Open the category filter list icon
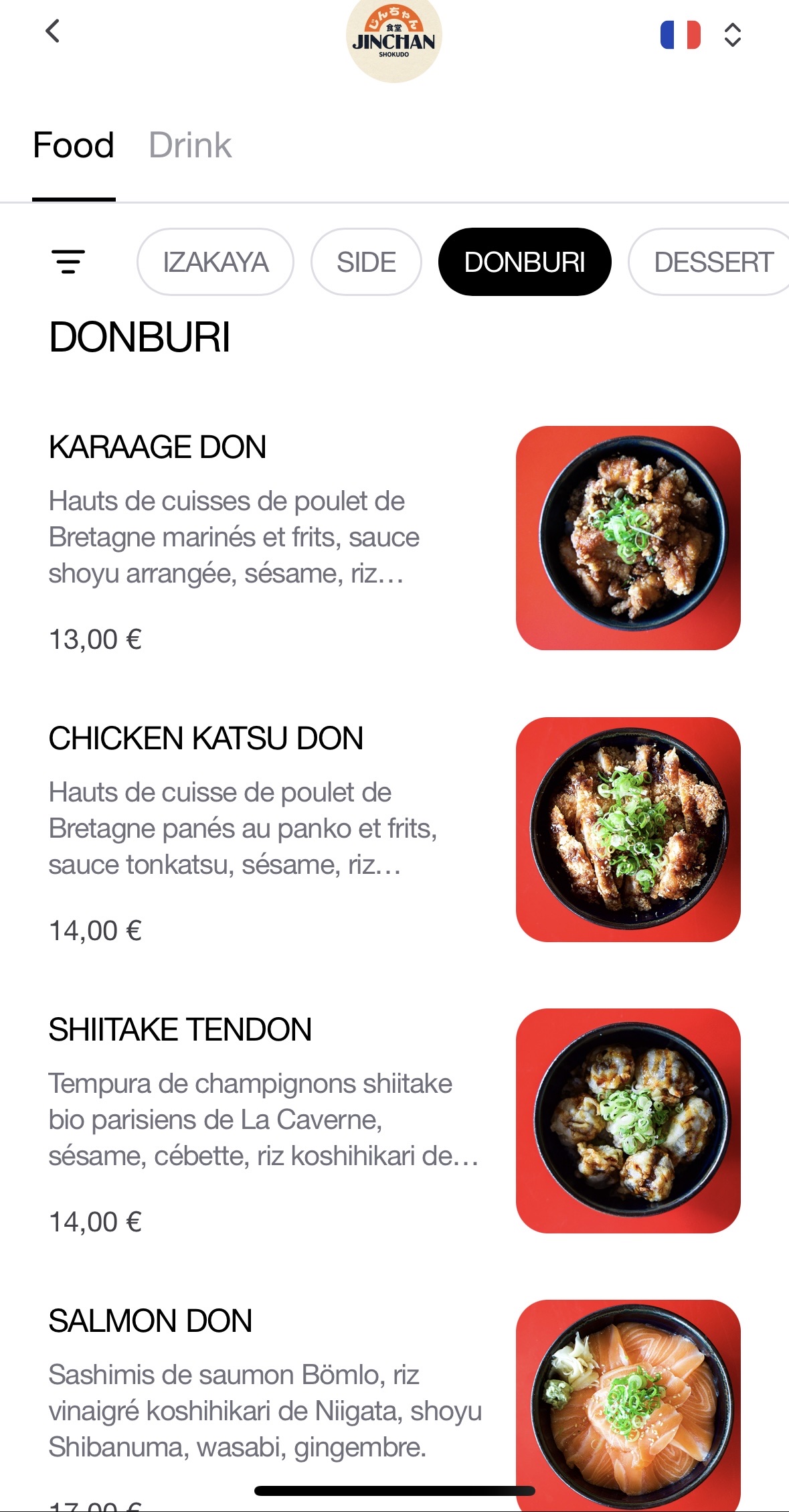Screen dimensions: 789x1512 point(68,262)
